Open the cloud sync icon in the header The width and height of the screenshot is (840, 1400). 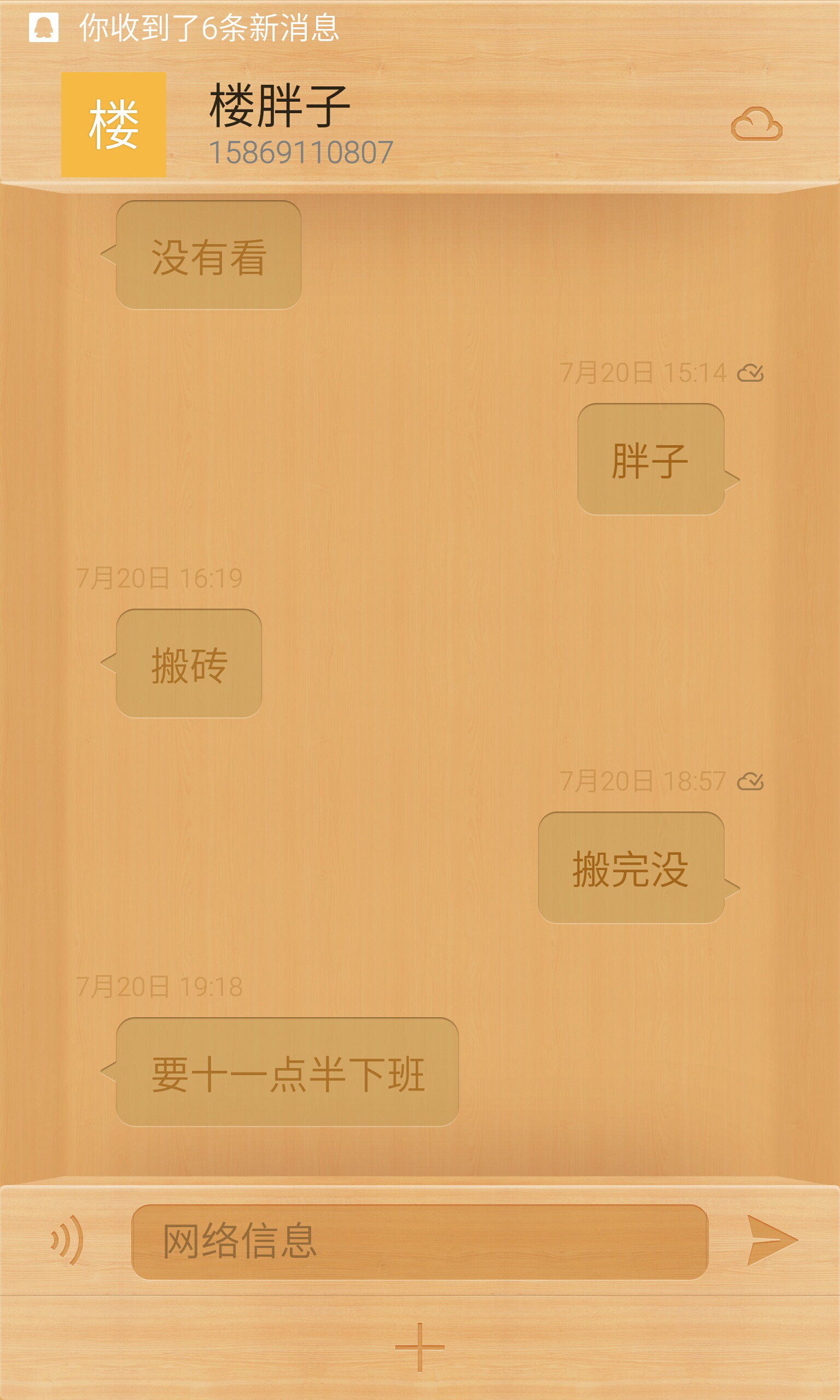point(756,125)
